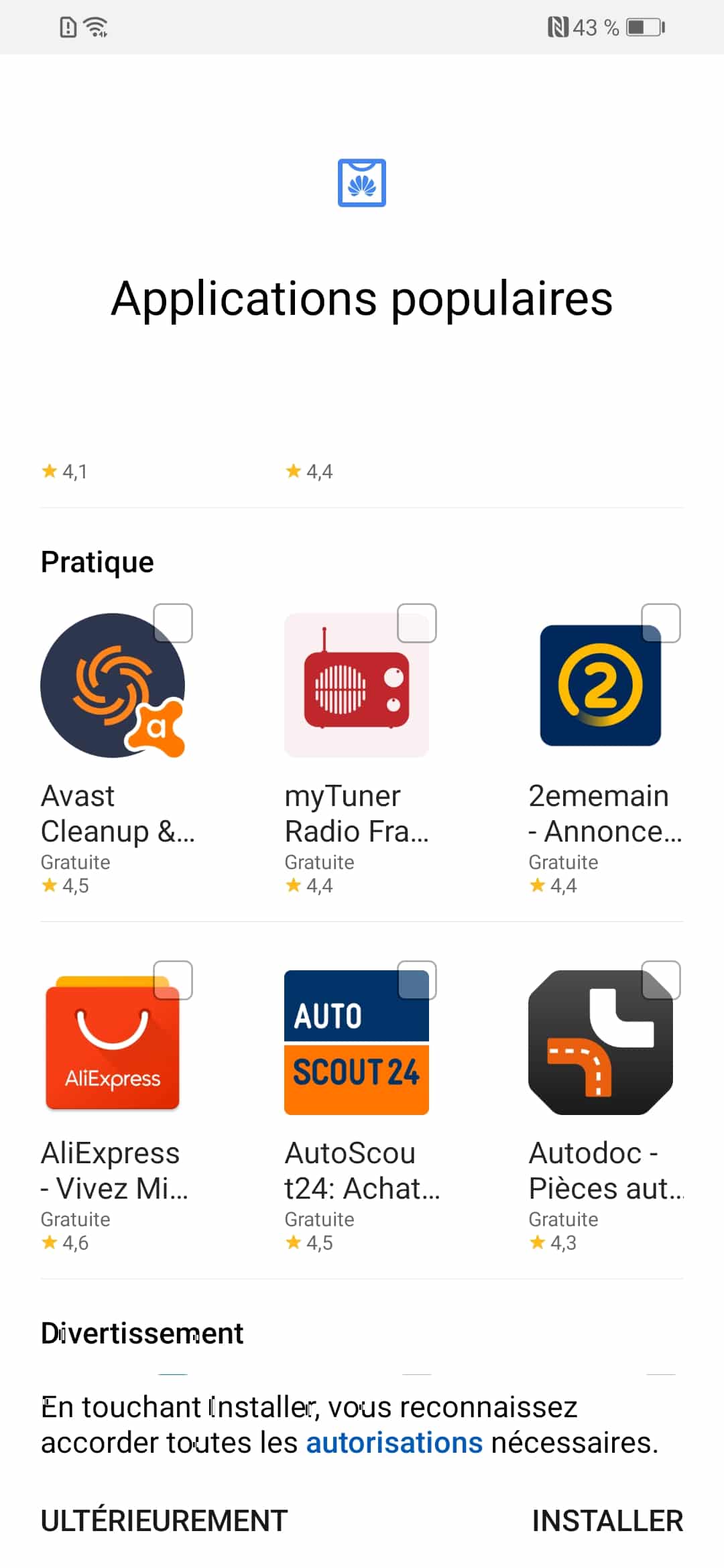724x1568 pixels.
Task: Select the AutoScout24 checkbox
Action: (417, 980)
